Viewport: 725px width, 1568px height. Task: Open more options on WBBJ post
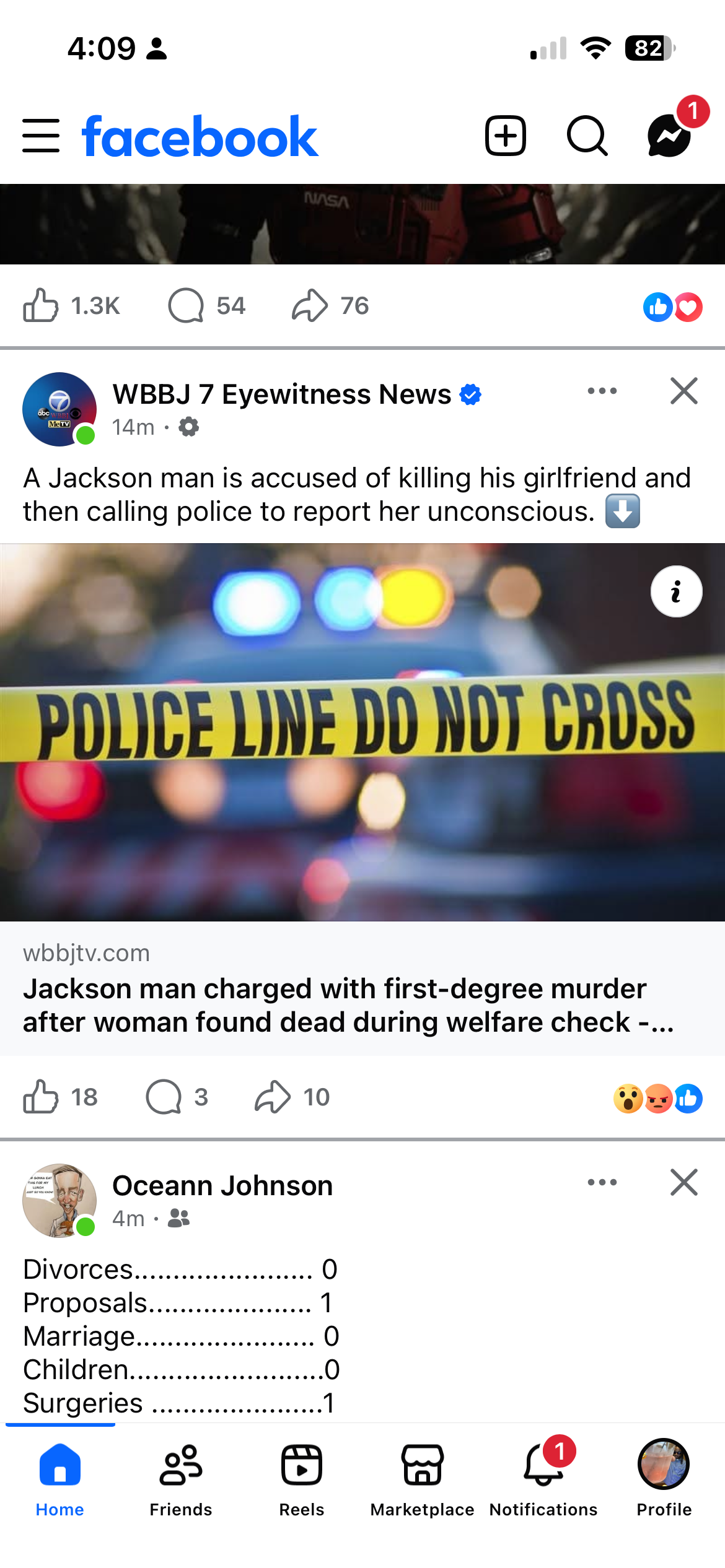click(602, 391)
